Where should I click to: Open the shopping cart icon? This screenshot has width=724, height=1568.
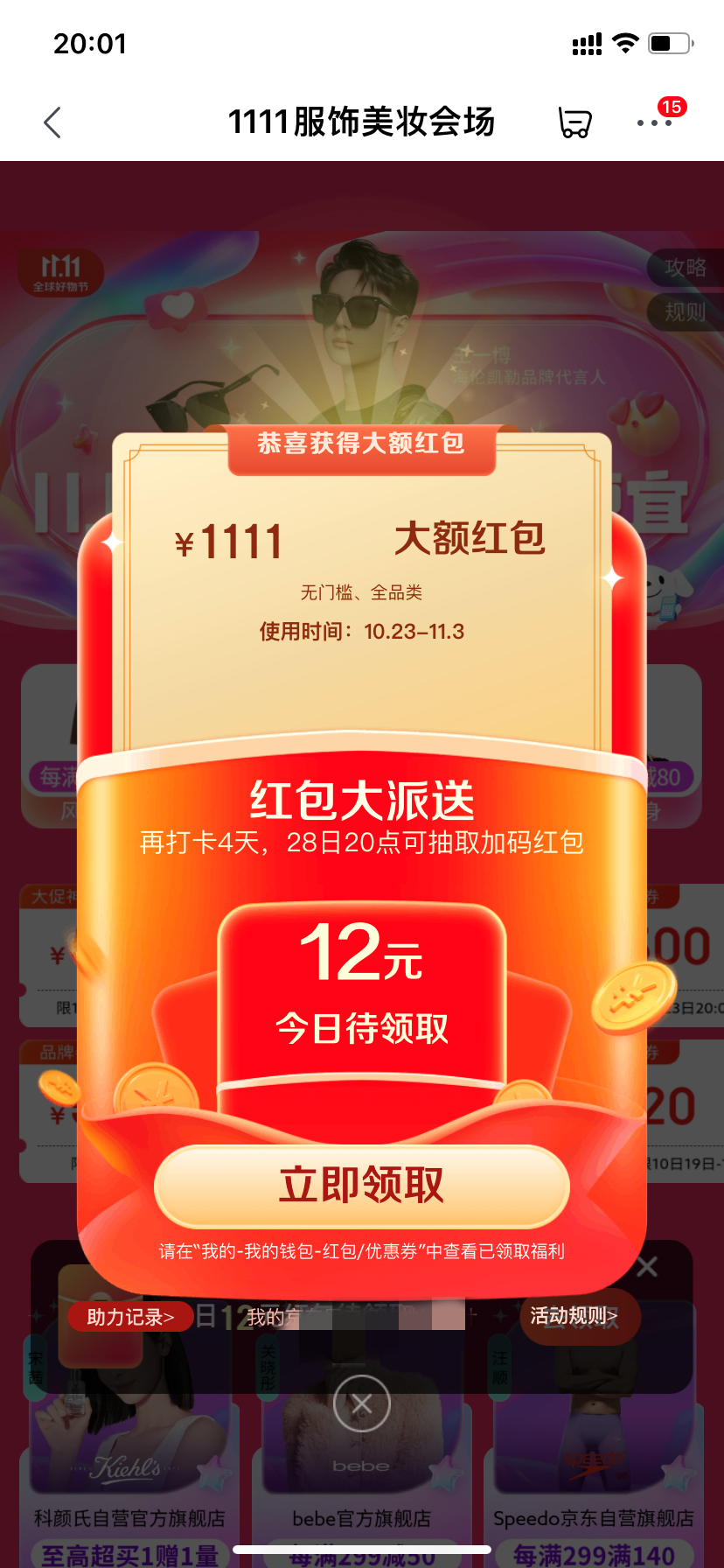(x=574, y=122)
